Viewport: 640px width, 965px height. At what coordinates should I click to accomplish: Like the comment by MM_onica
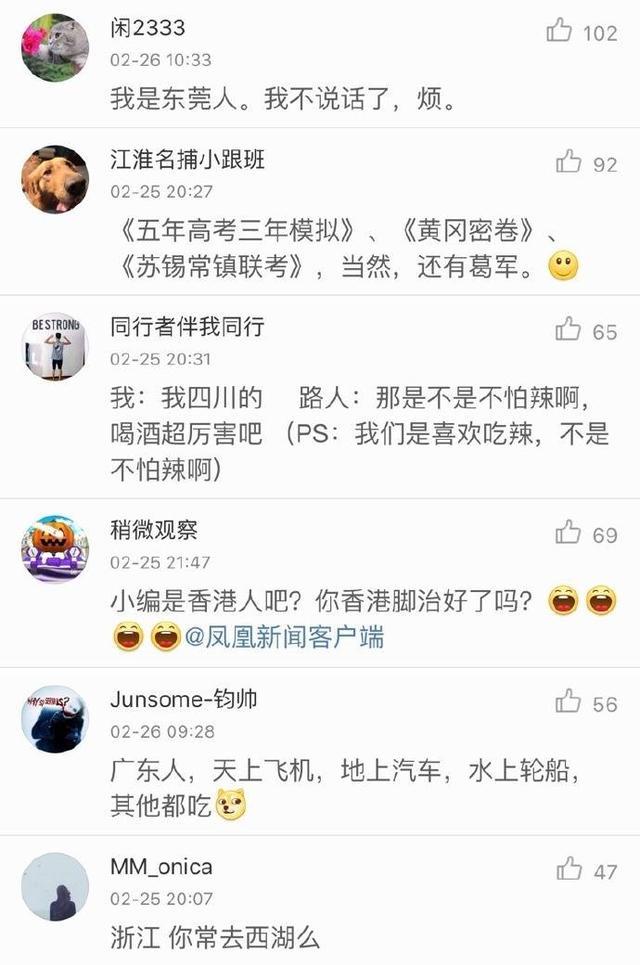570,869
